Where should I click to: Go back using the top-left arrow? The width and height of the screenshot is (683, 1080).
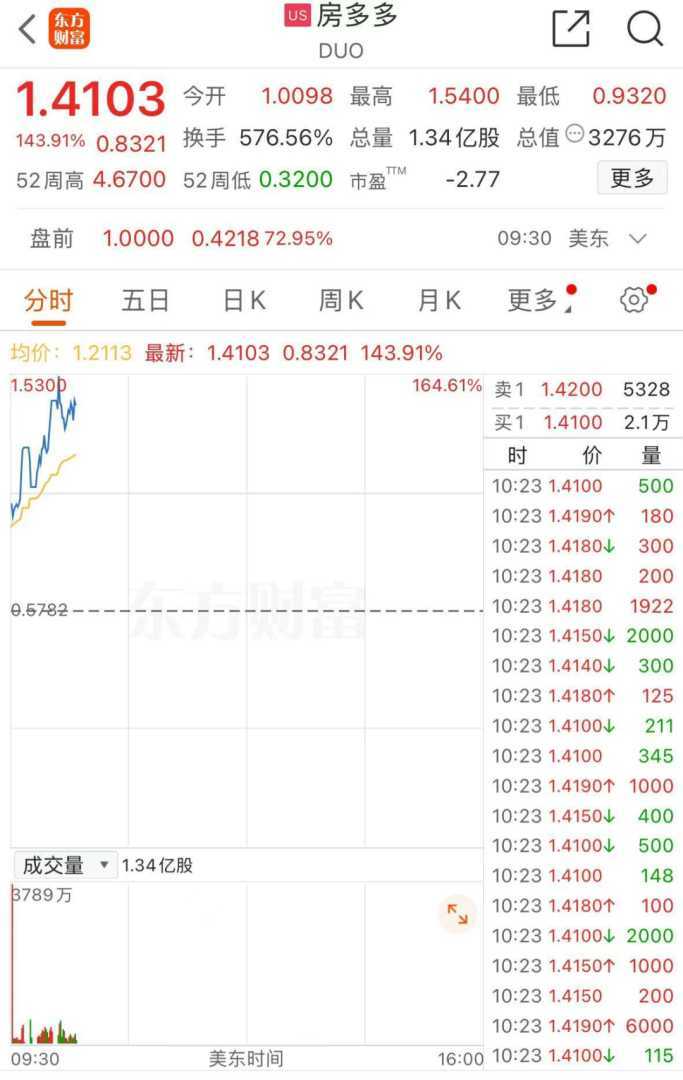tap(27, 29)
